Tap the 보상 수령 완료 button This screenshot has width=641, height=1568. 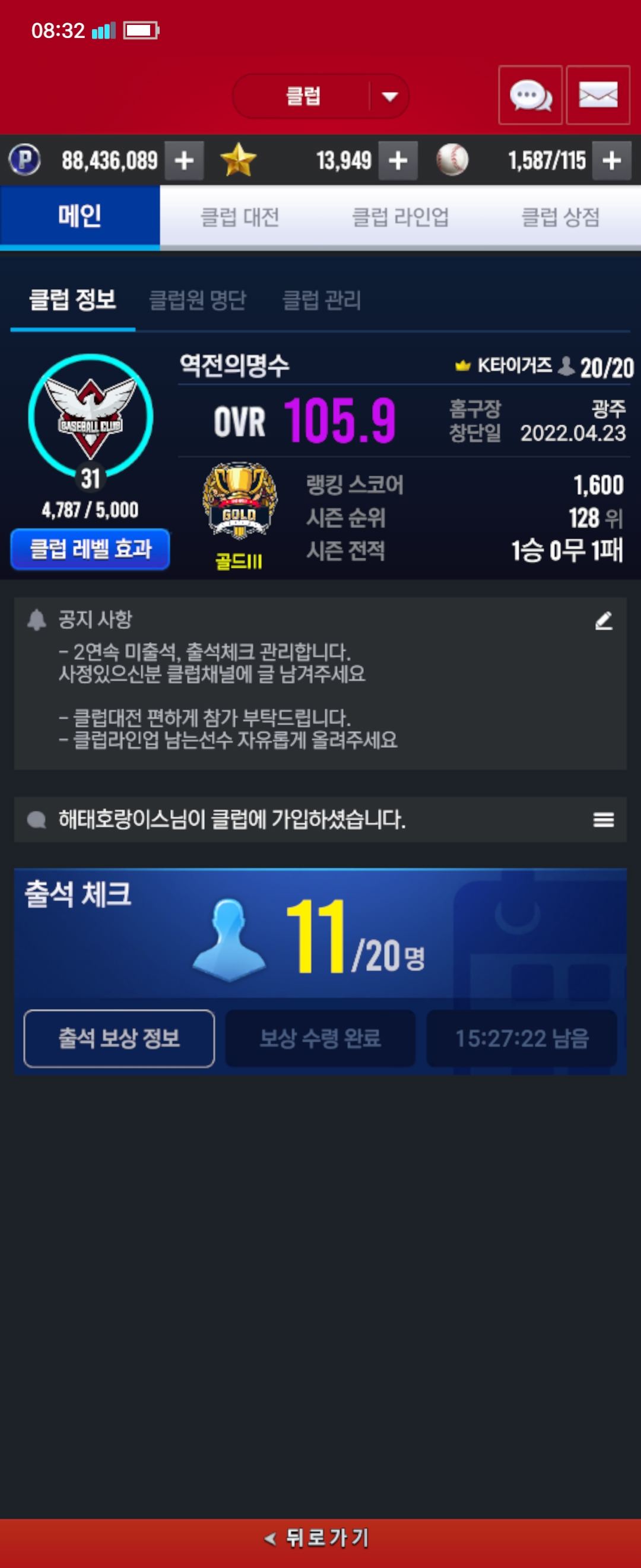[x=320, y=1038]
